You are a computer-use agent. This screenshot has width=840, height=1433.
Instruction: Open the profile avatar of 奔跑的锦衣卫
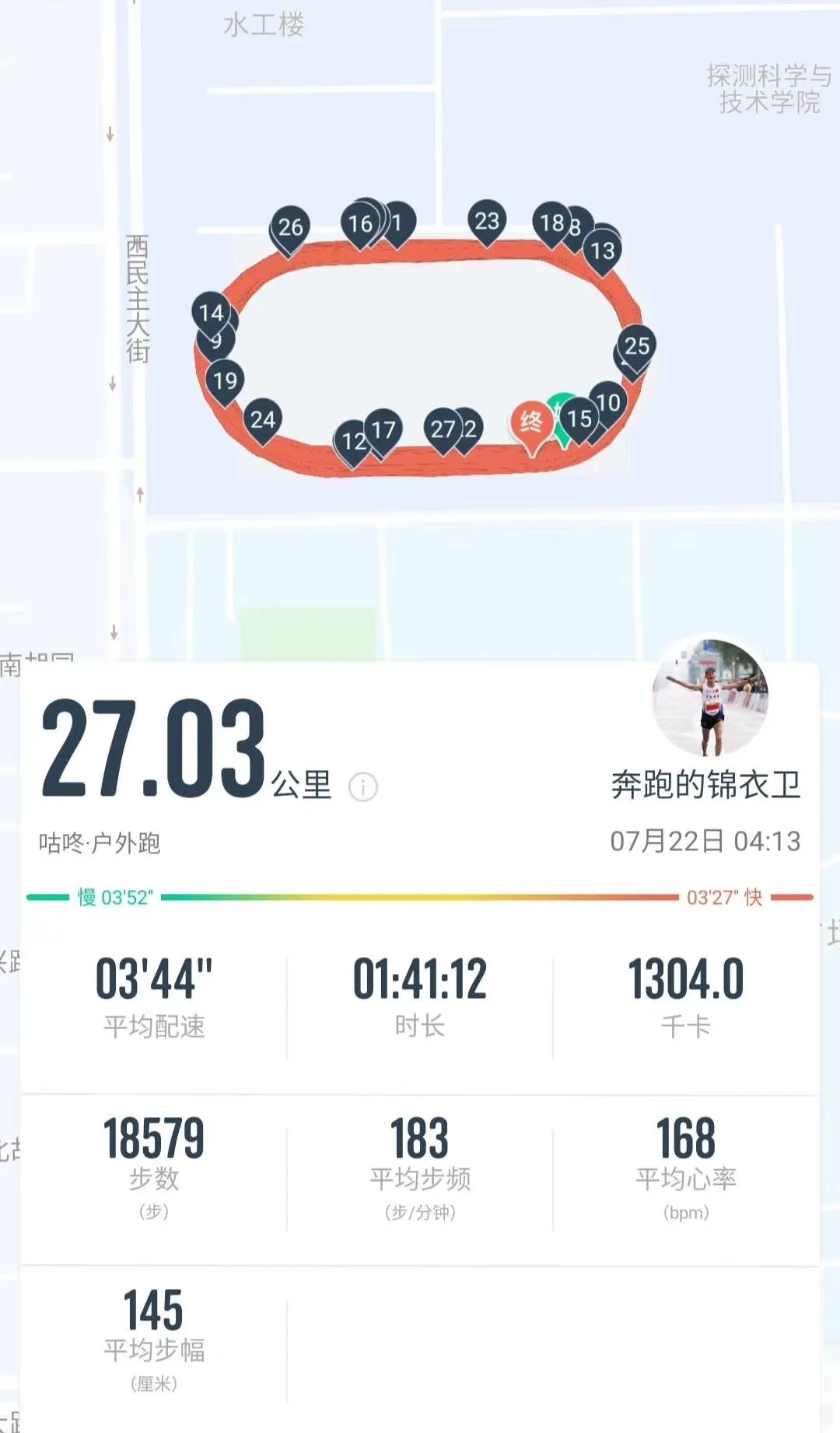(709, 697)
